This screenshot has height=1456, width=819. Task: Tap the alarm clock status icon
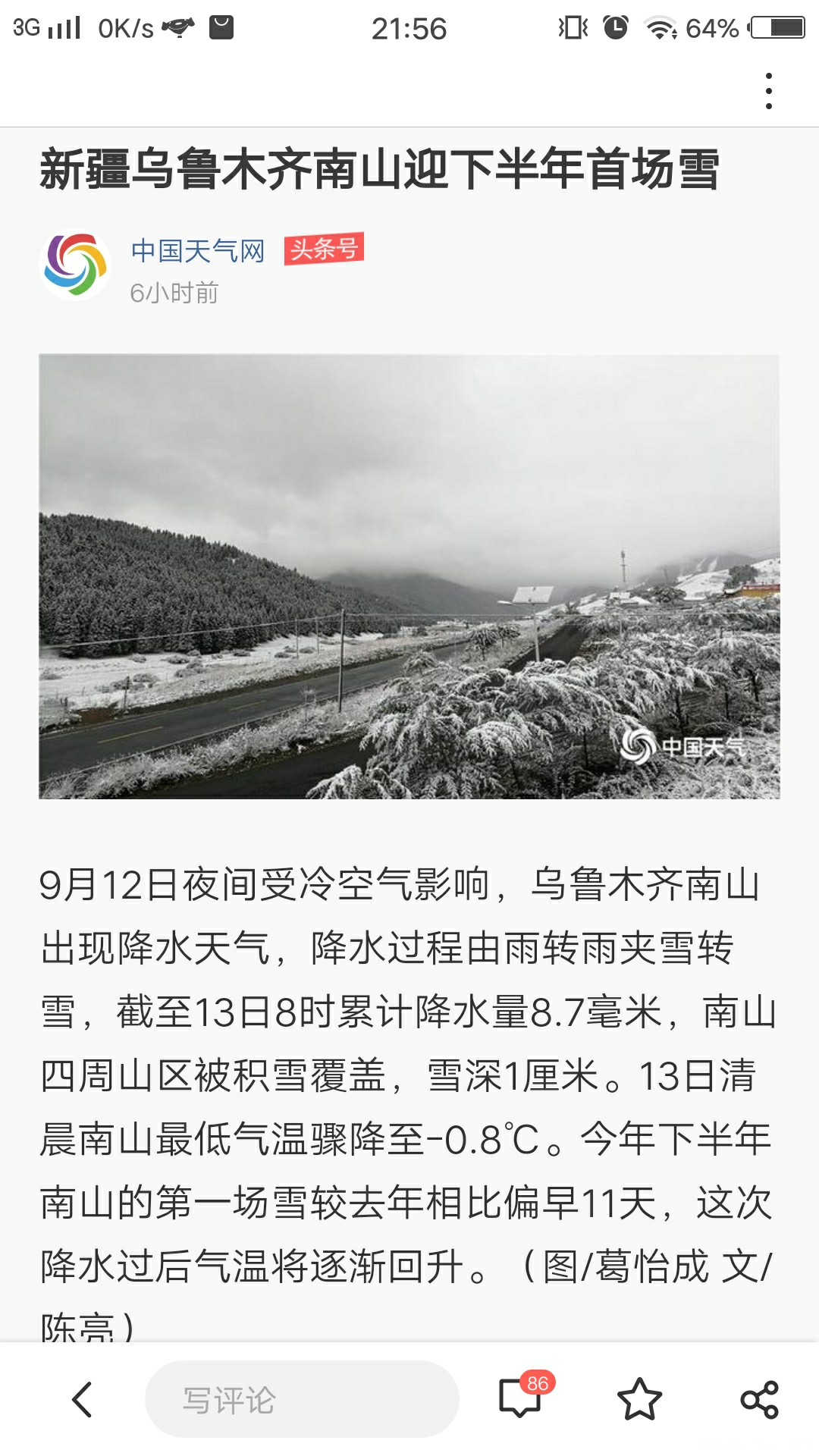[613, 25]
